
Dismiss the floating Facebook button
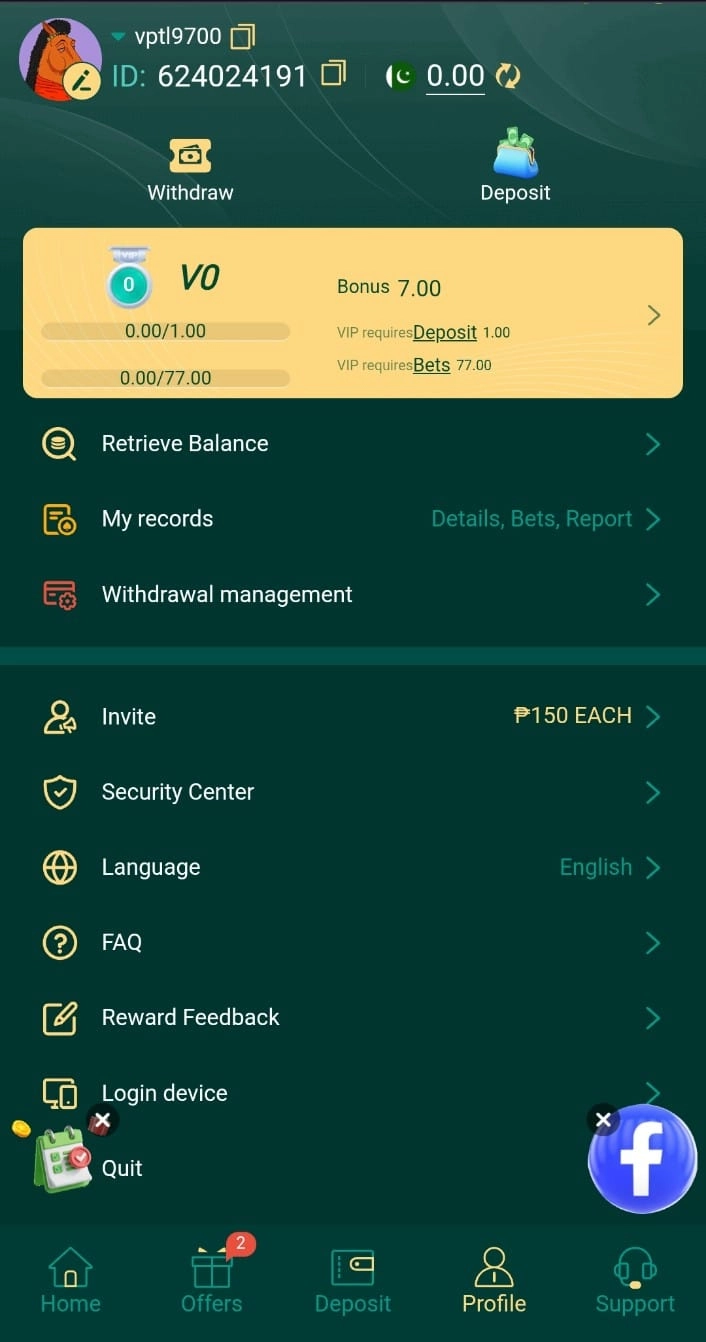pos(602,1120)
